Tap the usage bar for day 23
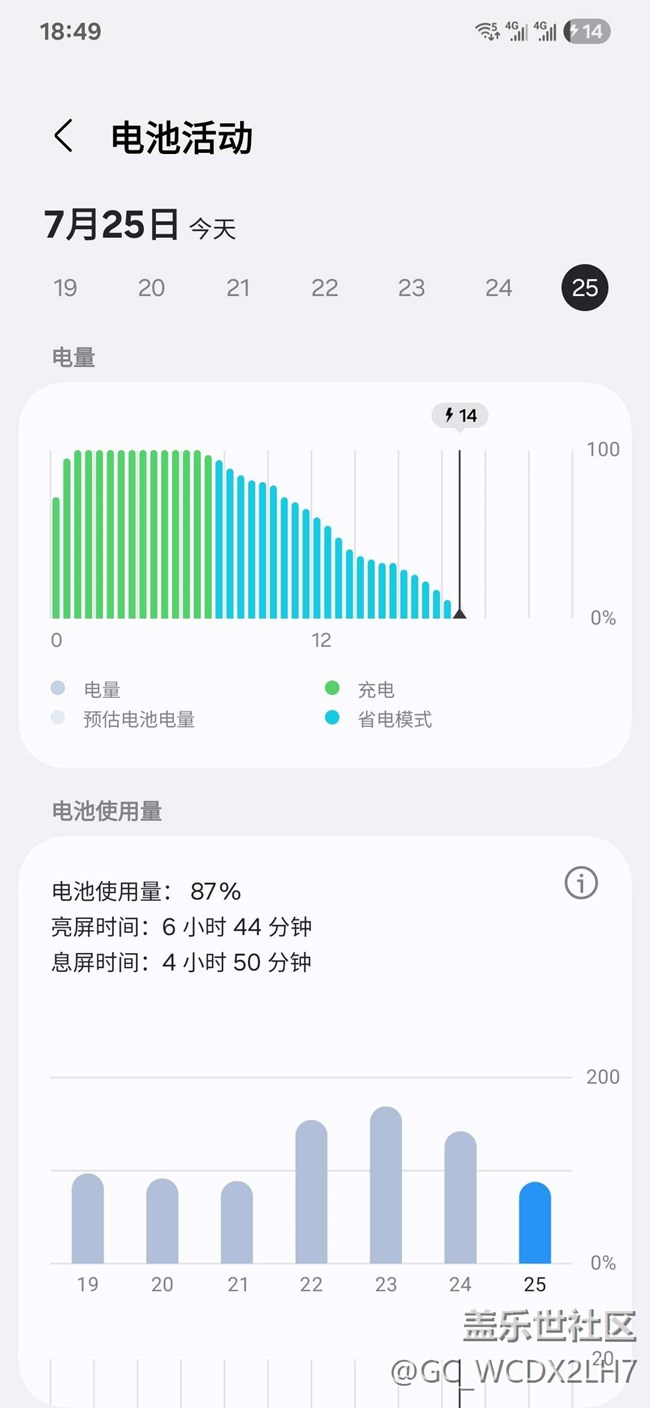Viewport: 650px width, 1408px height. coord(386,1185)
